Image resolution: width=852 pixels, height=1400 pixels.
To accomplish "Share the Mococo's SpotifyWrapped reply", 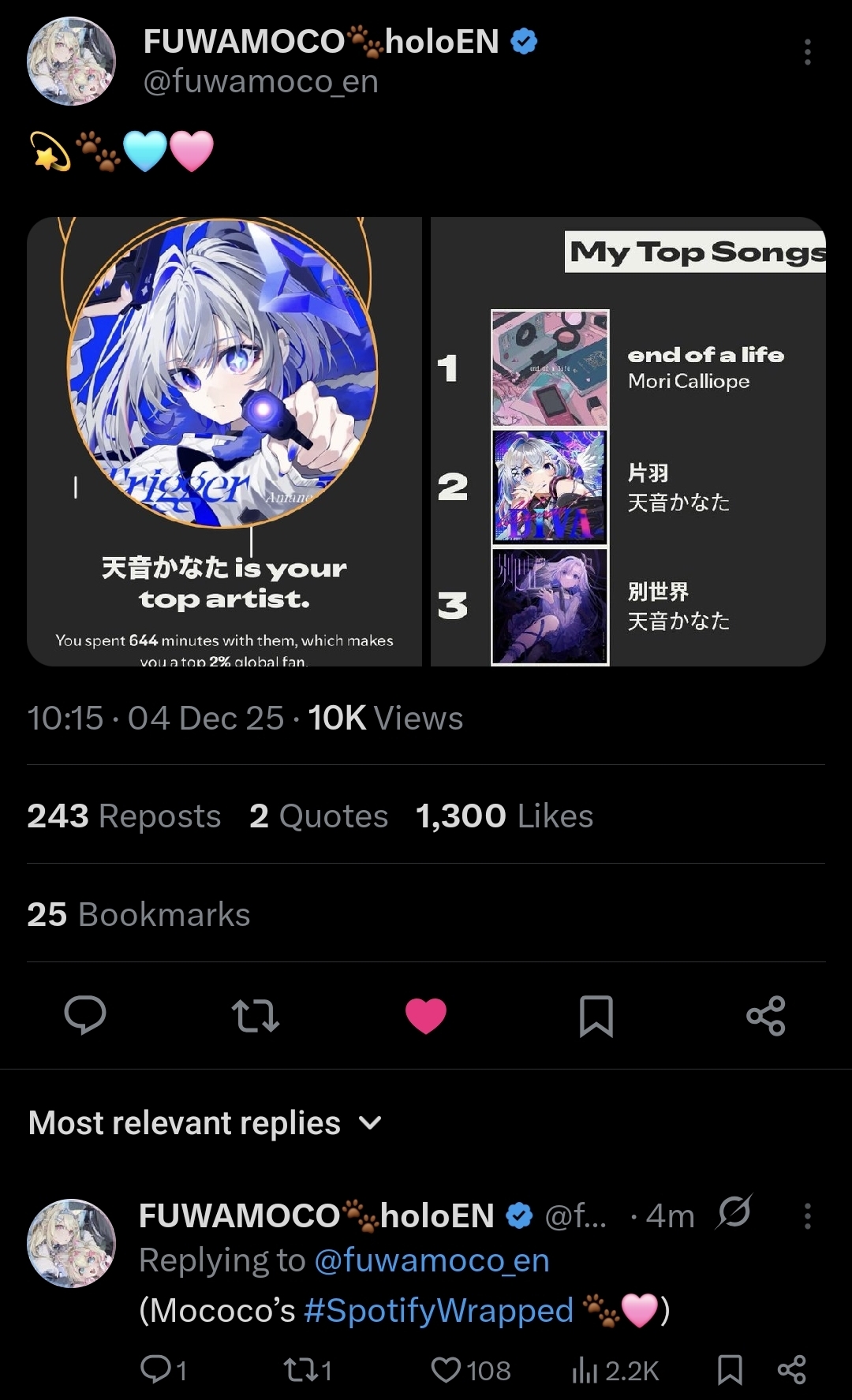I will (x=791, y=1370).
